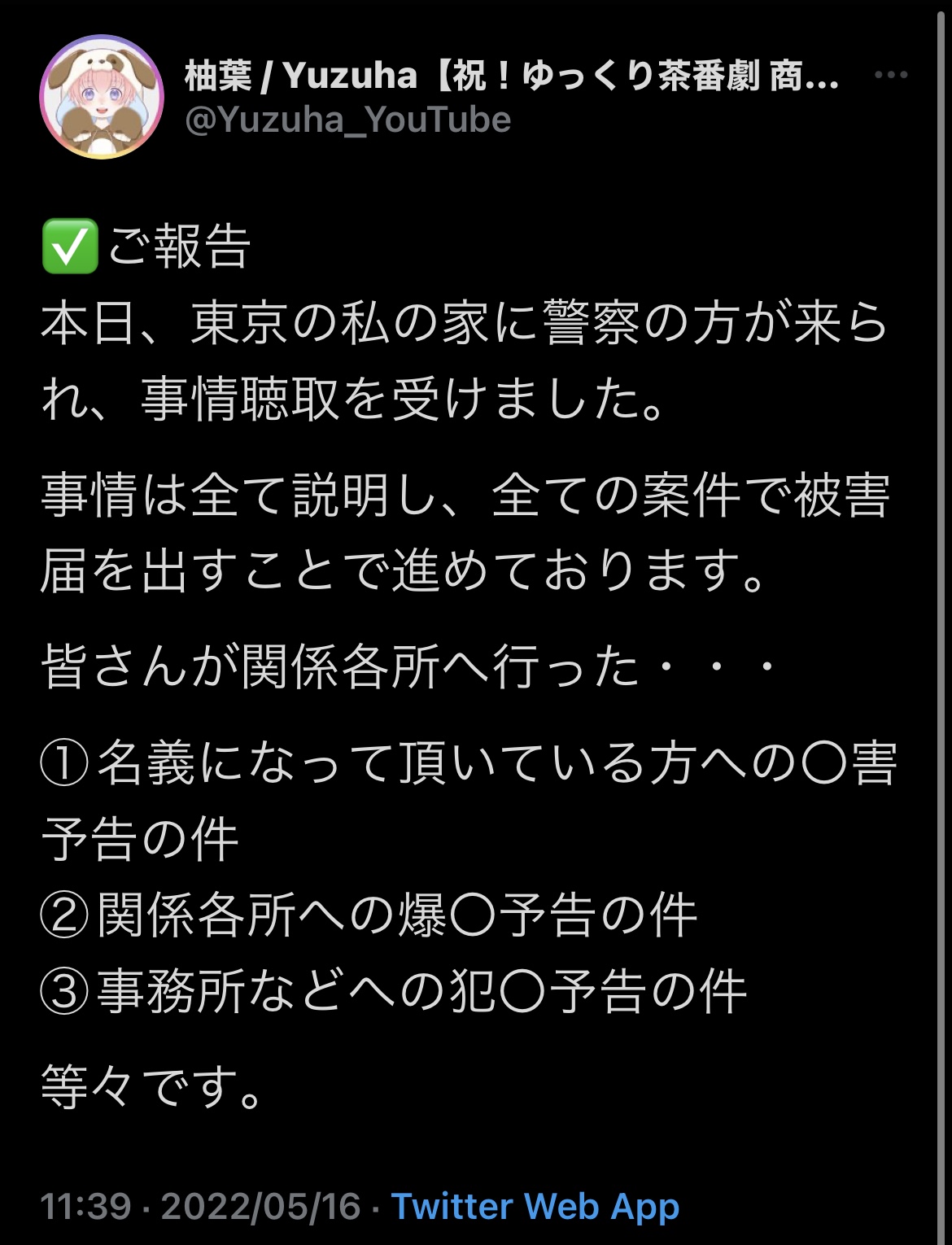Tap the Twitter Web App source link
Viewport: 952px width, 1245px height.
point(535,1206)
